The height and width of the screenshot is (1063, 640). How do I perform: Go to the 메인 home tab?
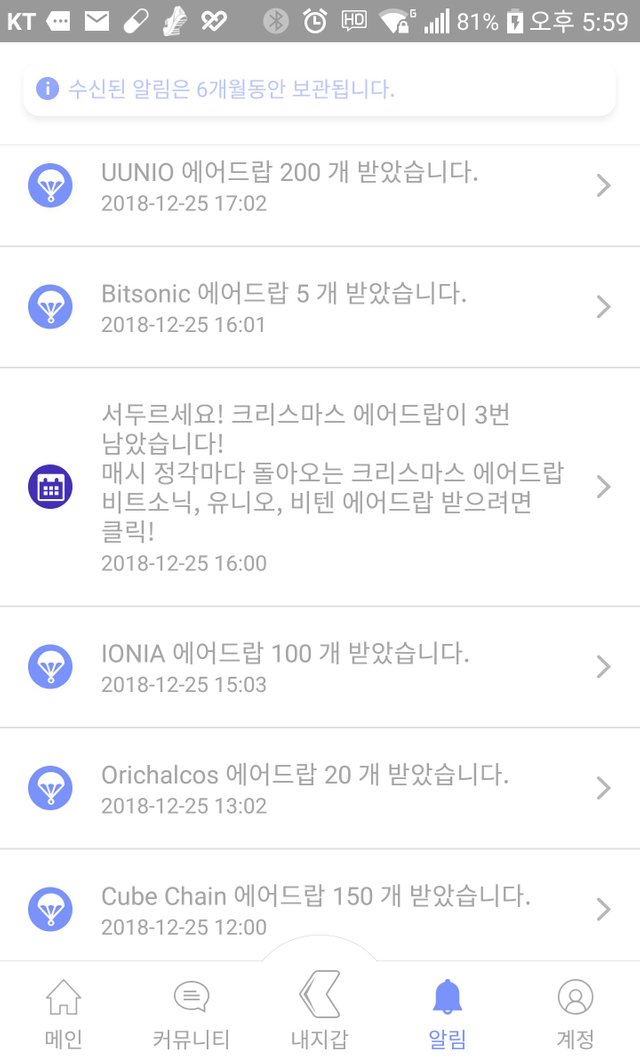[x=64, y=1012]
